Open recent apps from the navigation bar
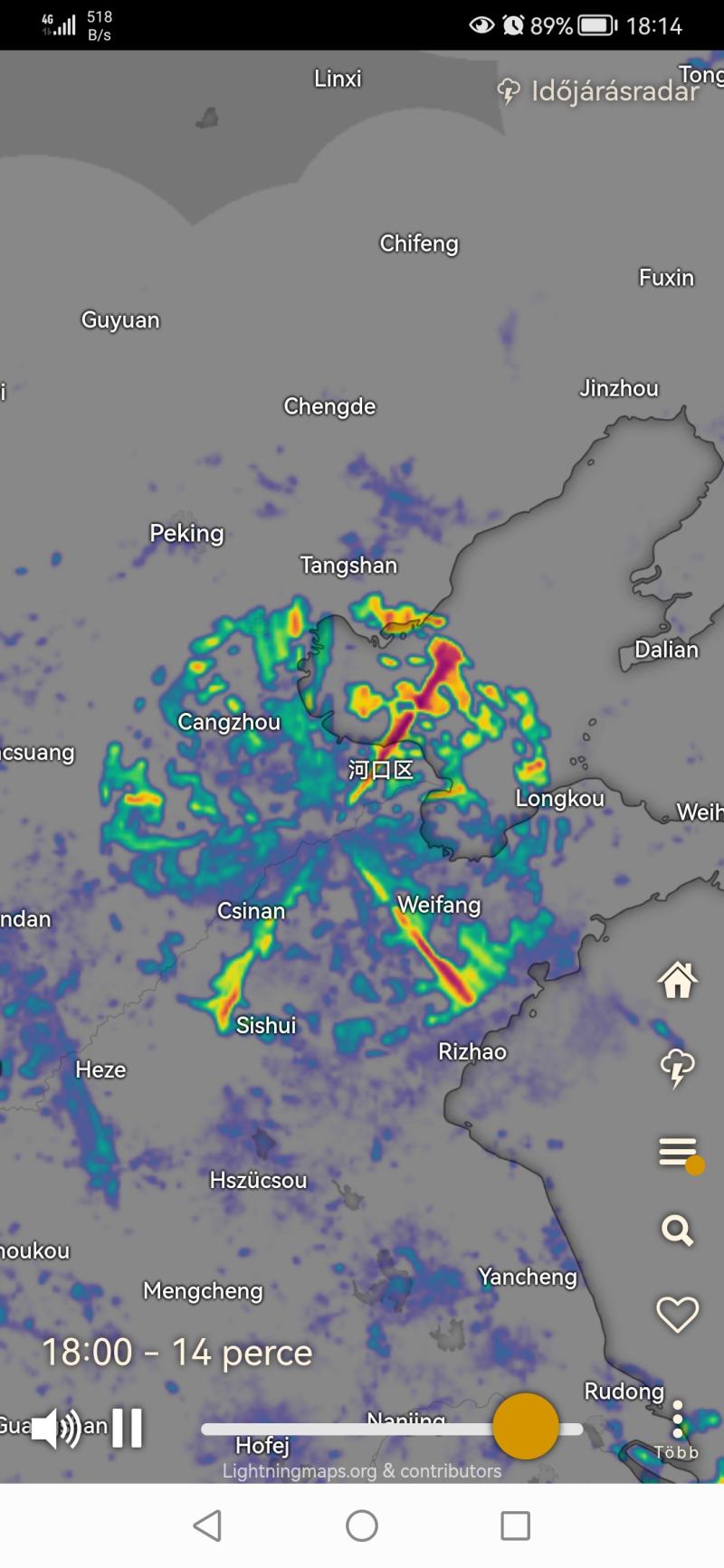724x1568 pixels. tap(516, 1525)
